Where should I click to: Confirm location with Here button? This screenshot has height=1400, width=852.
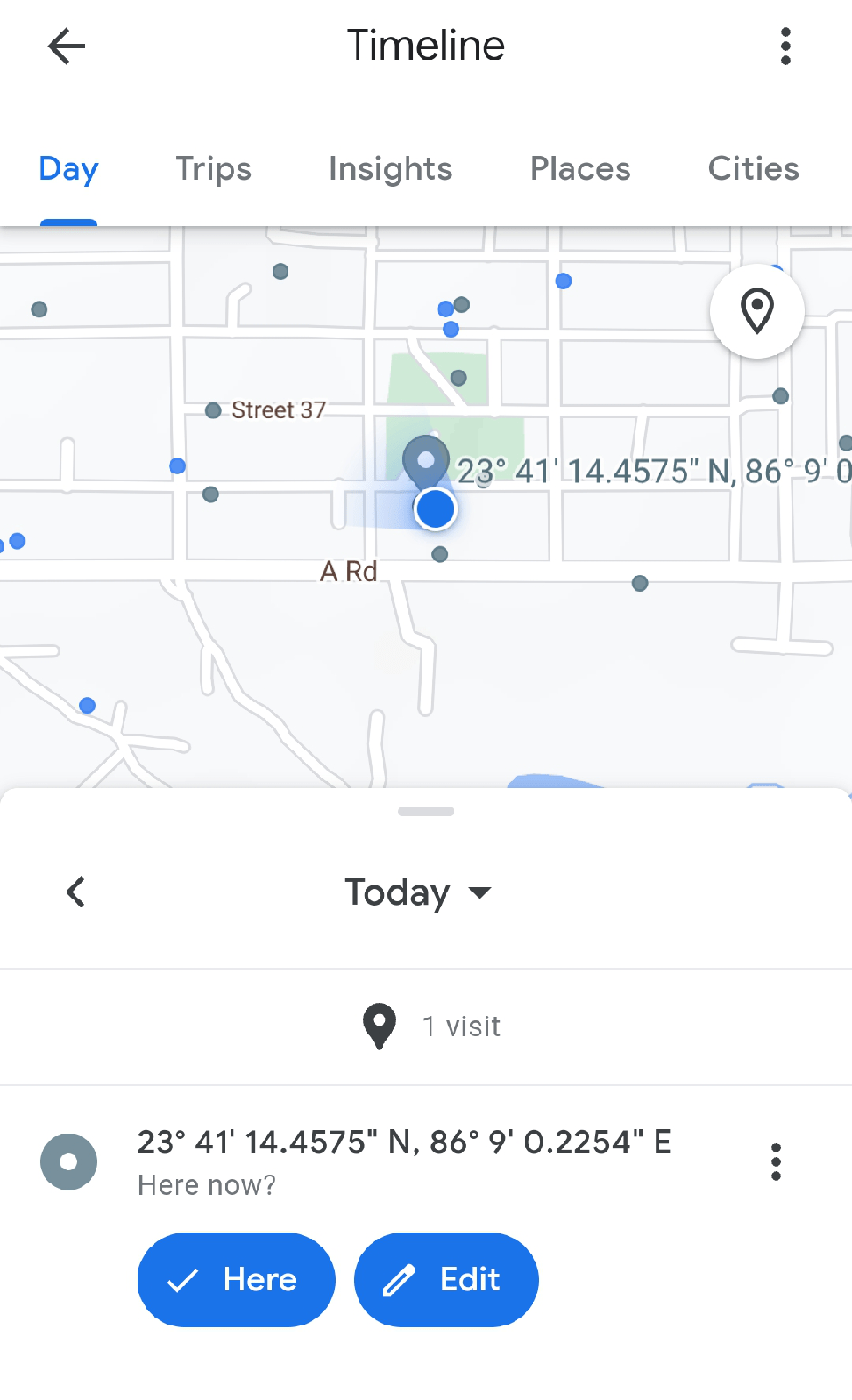pyautogui.click(x=236, y=1280)
